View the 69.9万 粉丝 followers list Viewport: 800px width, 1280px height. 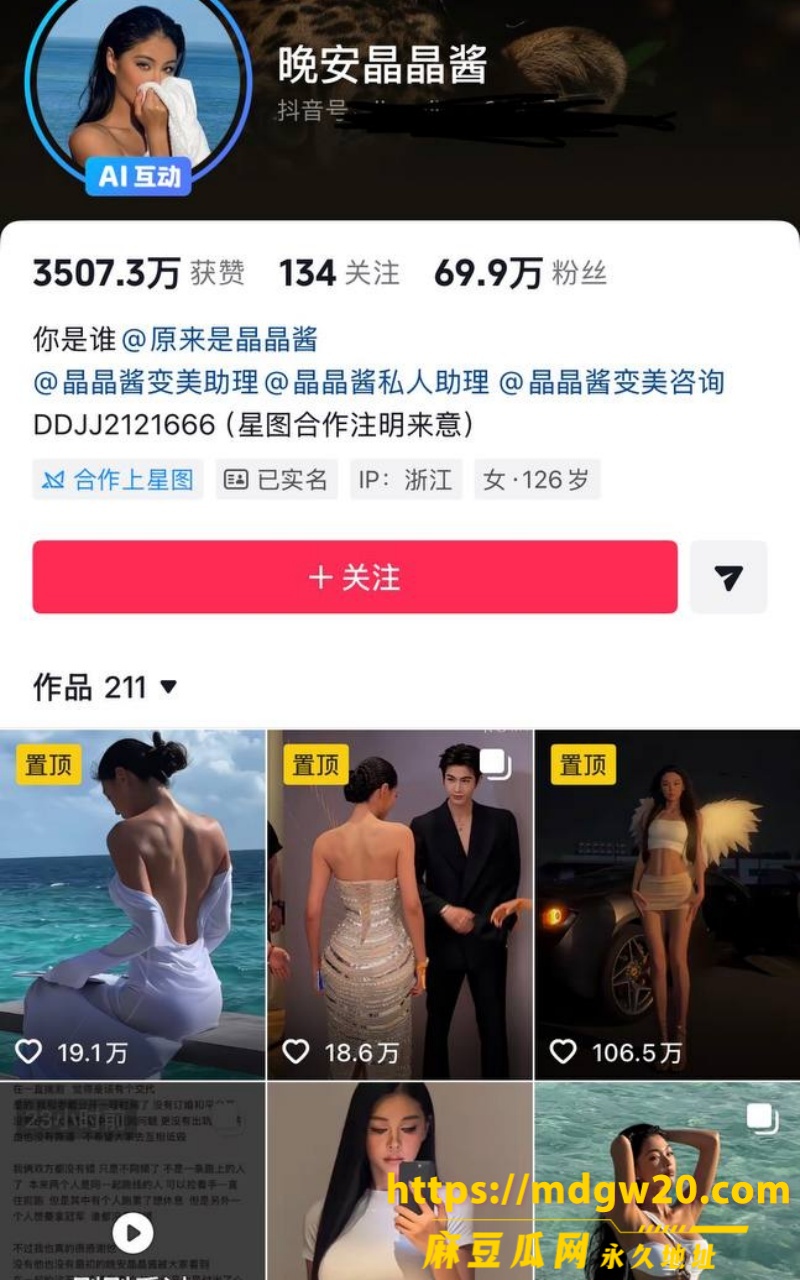pyautogui.click(x=520, y=273)
